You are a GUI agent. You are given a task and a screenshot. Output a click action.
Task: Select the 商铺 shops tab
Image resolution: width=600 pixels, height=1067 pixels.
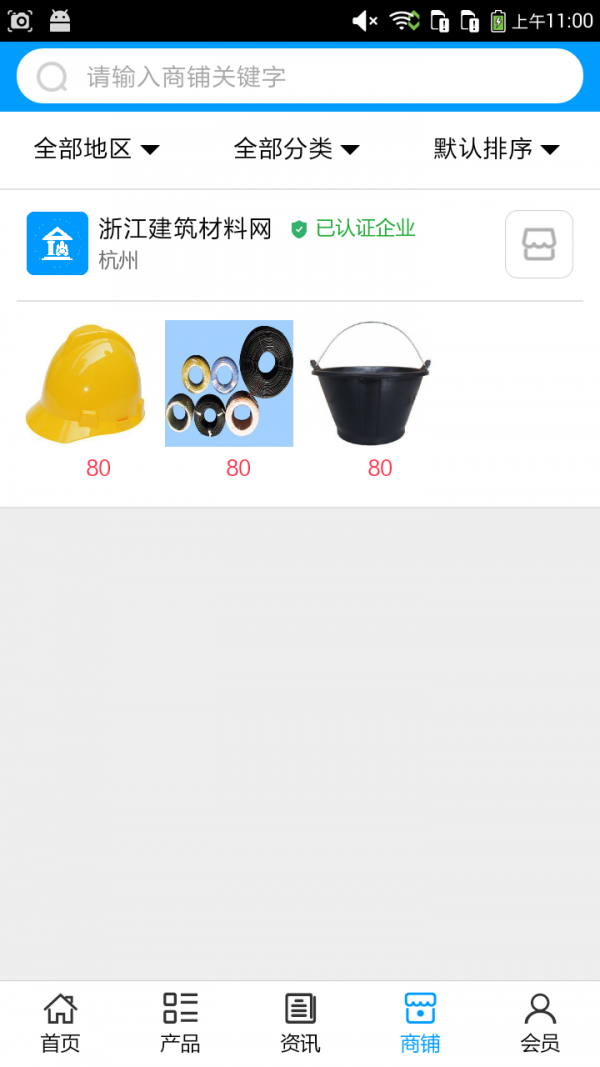(x=420, y=1022)
